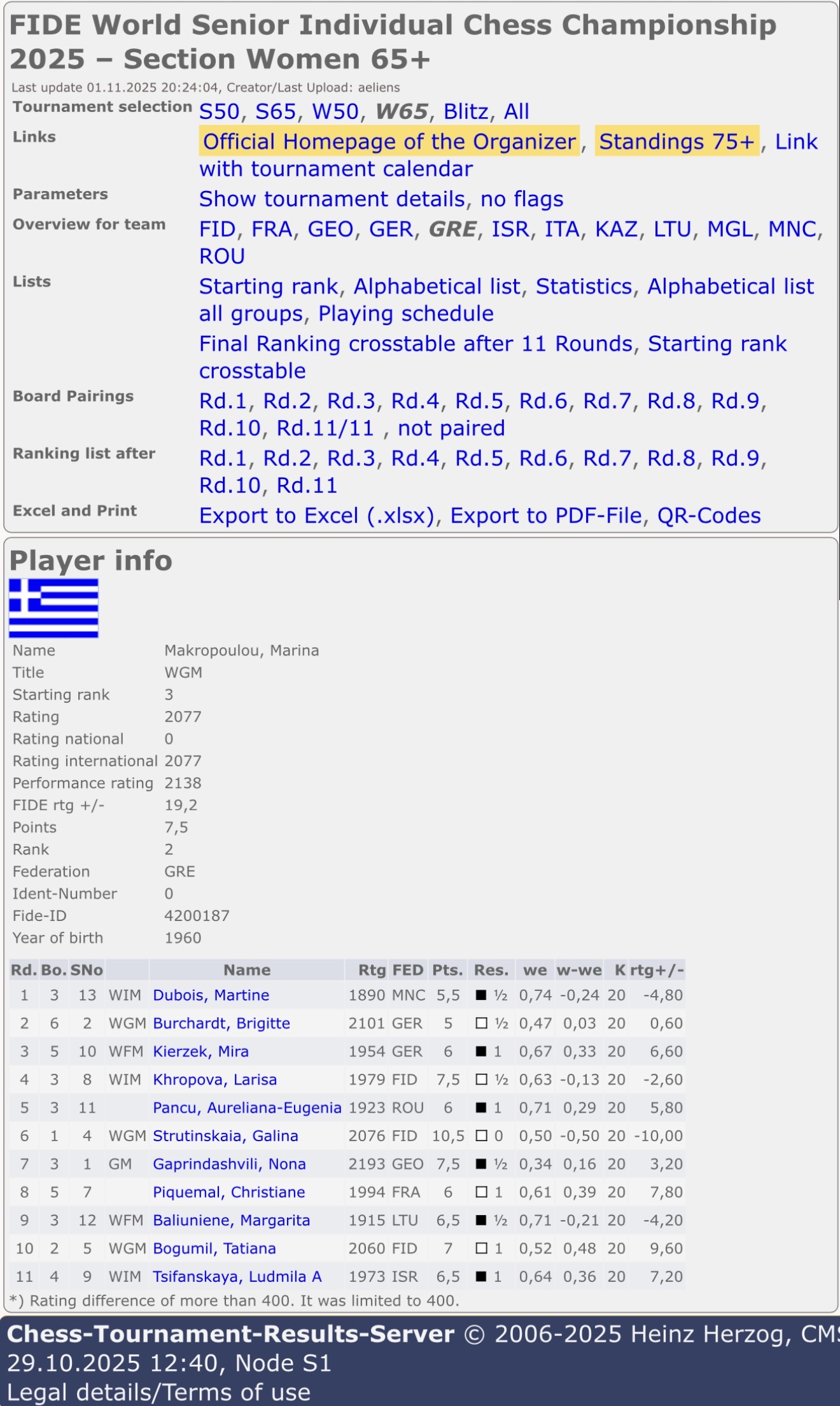Image resolution: width=840 pixels, height=1406 pixels.
Task: View Standings 75+ link
Action: pos(676,141)
